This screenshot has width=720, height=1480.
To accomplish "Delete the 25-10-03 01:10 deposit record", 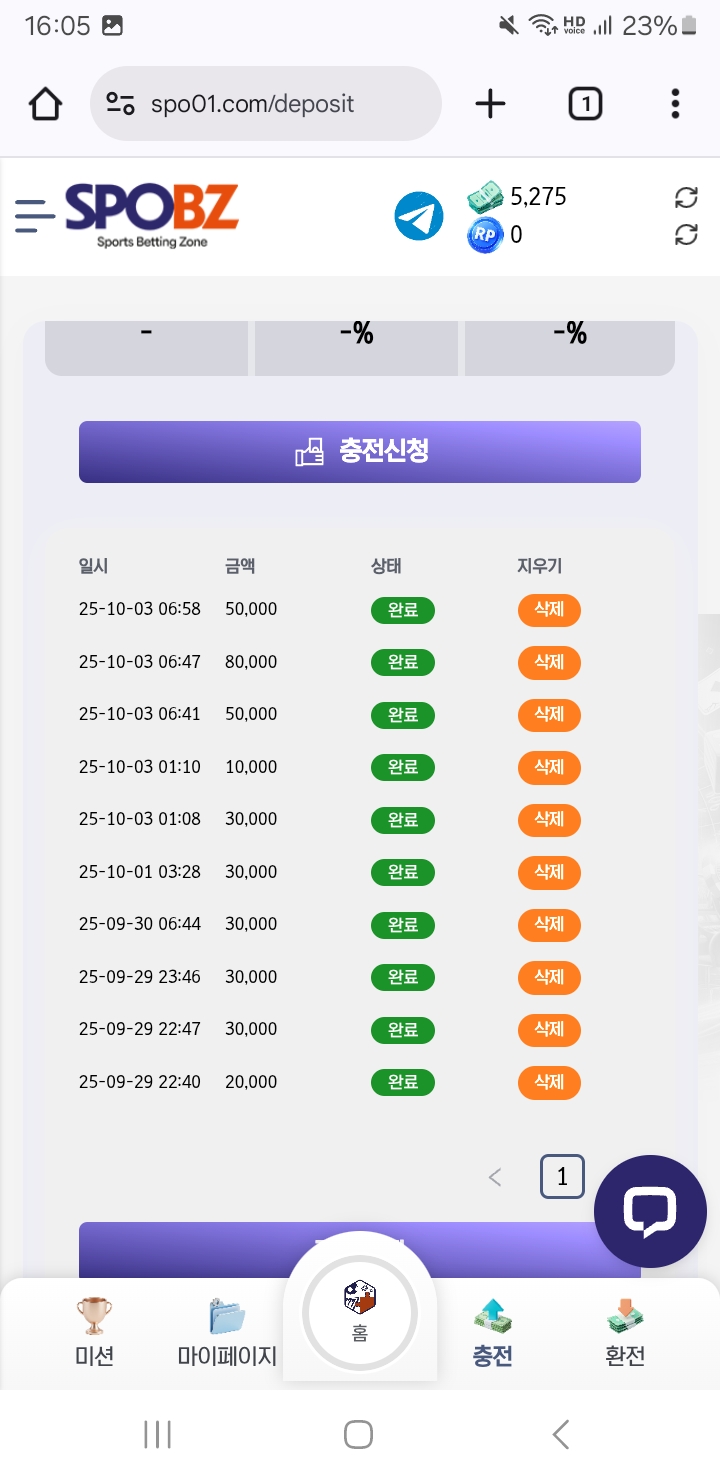I will (549, 767).
